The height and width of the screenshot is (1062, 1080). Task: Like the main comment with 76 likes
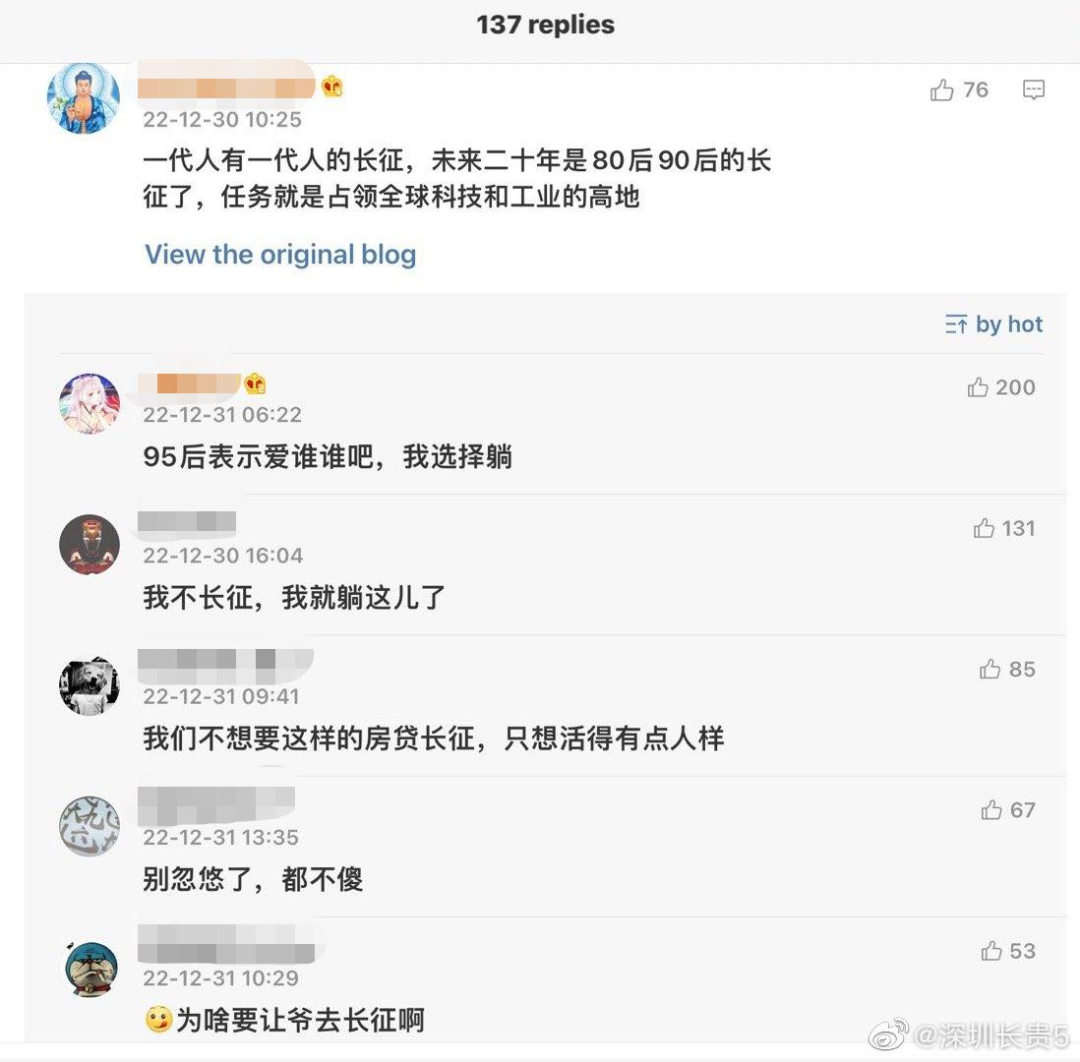click(x=942, y=91)
